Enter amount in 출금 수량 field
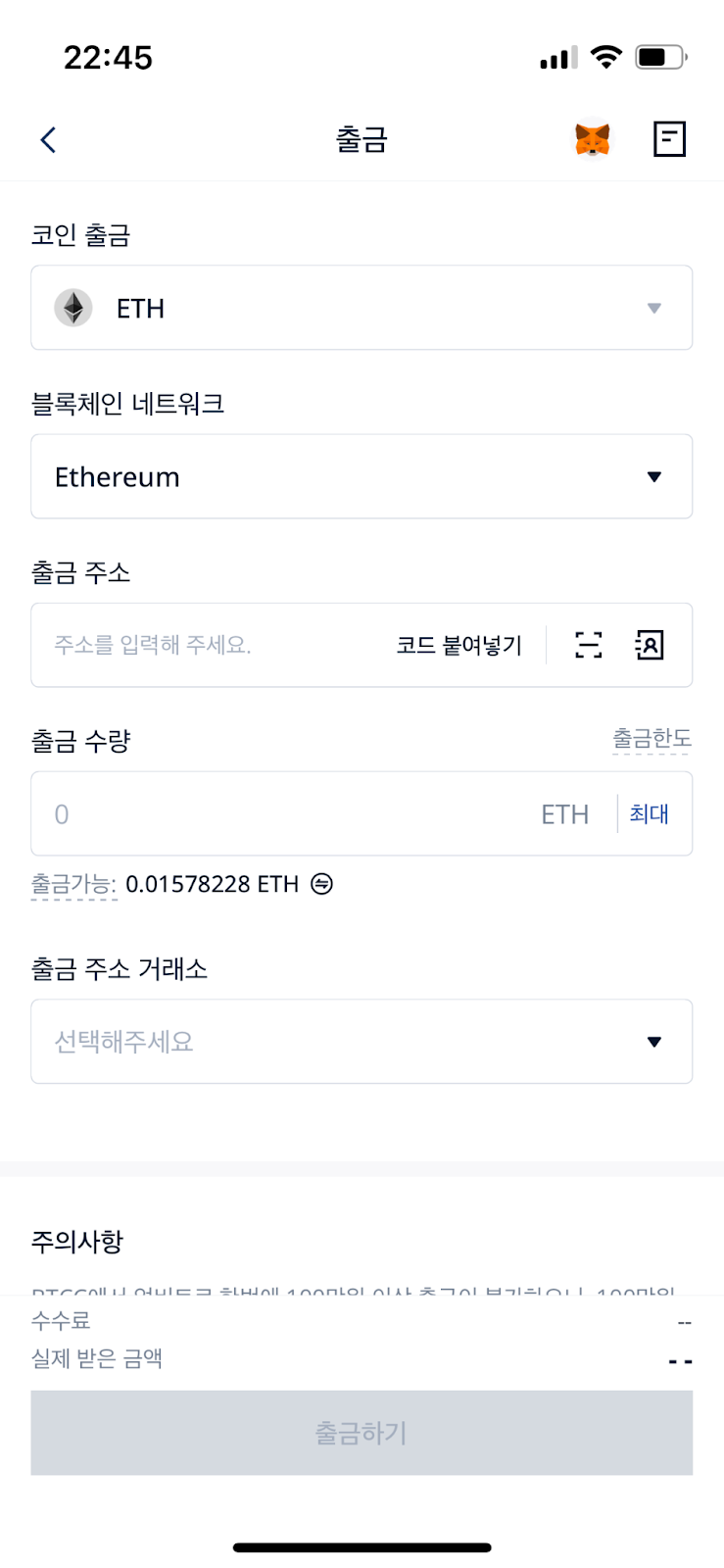Viewport: 724px width, 1568px height. tap(284, 814)
